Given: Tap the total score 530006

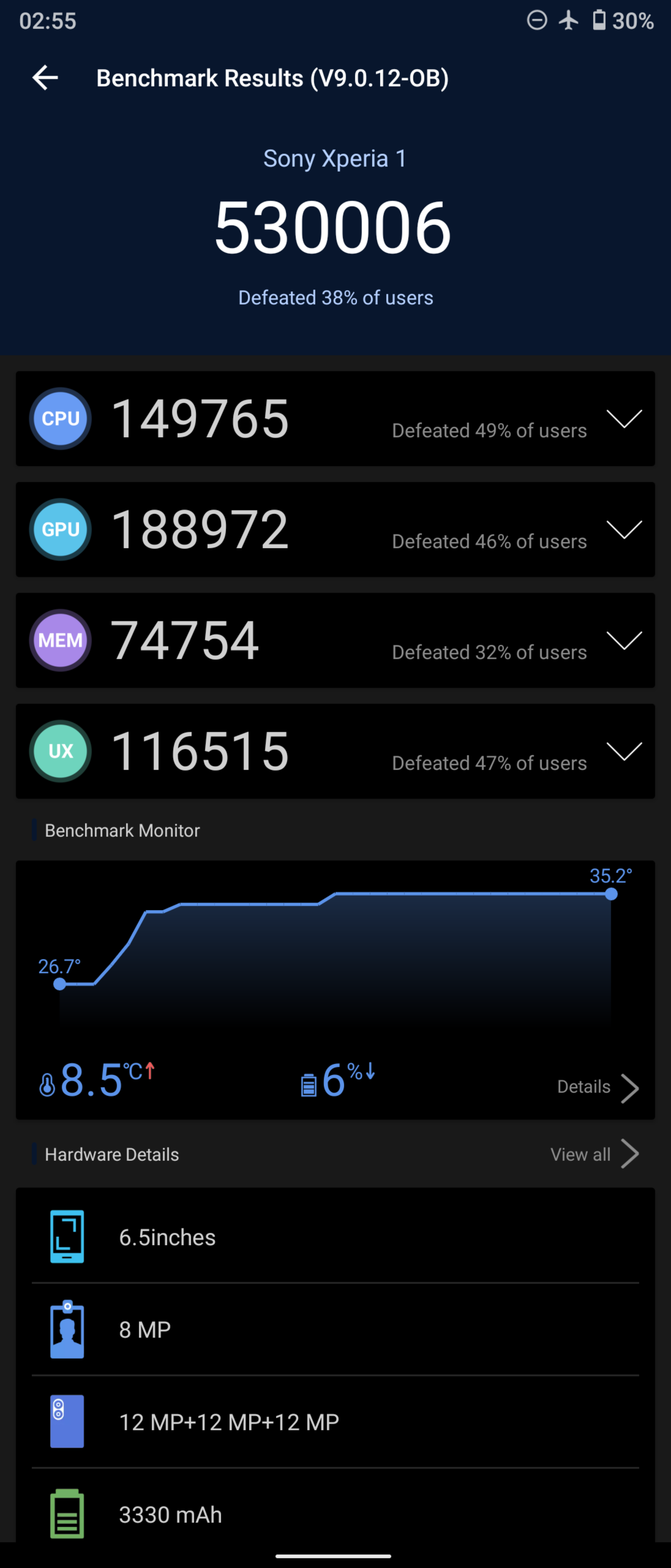Looking at the screenshot, I should (335, 228).
